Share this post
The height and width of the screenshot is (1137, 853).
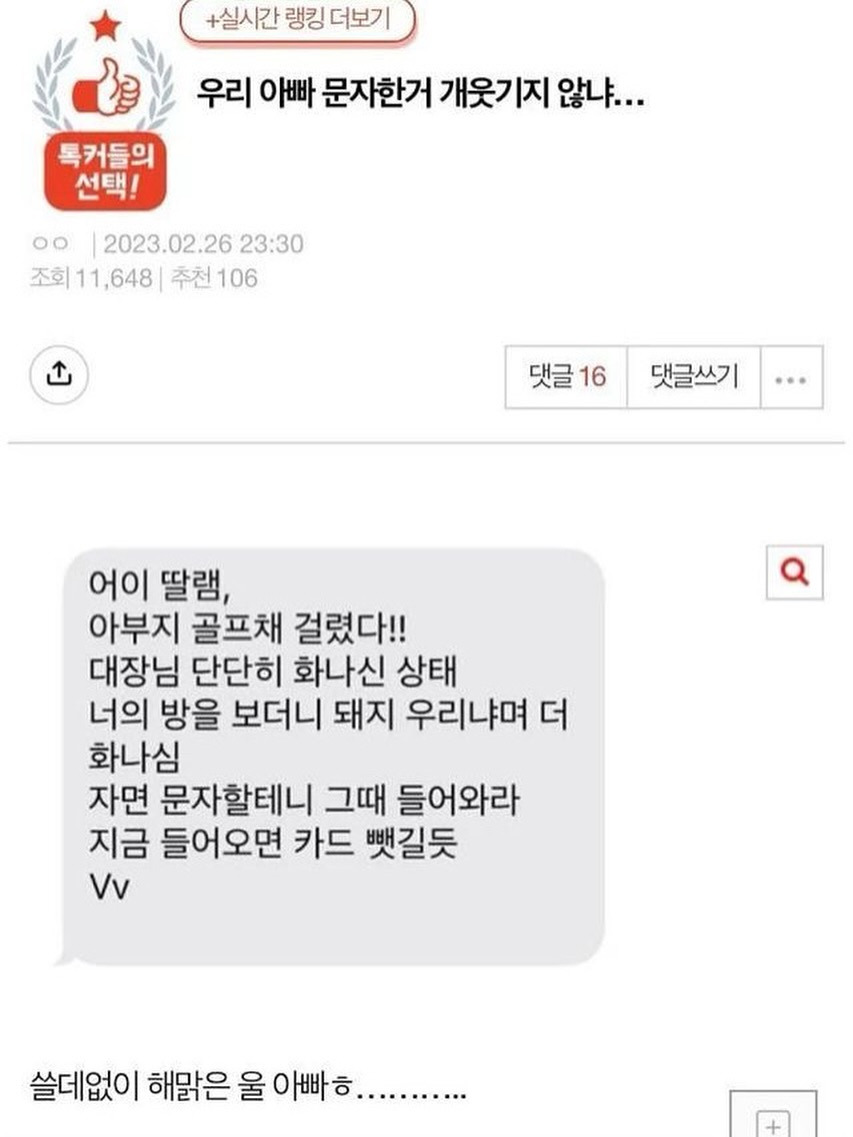point(59,374)
